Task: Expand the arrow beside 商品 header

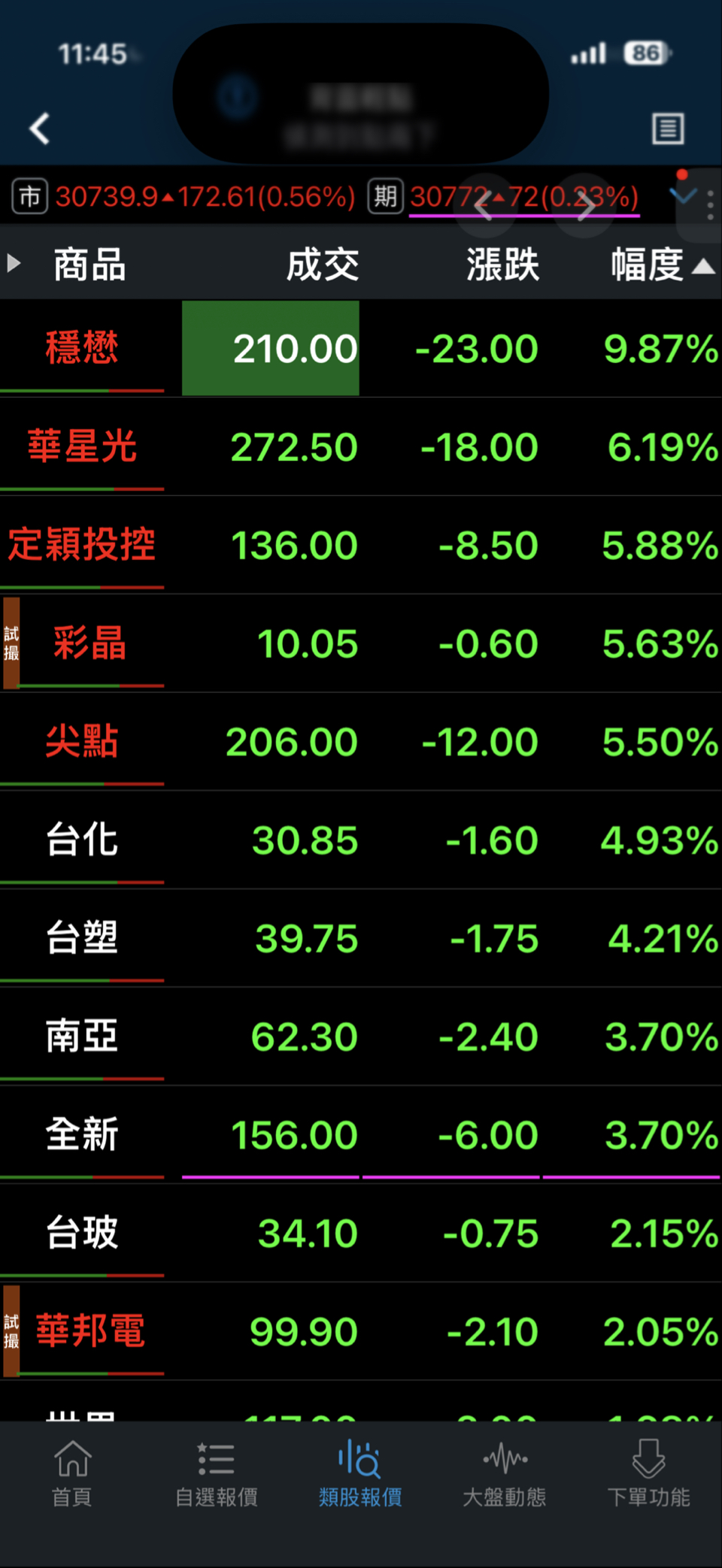Action: coord(14,264)
